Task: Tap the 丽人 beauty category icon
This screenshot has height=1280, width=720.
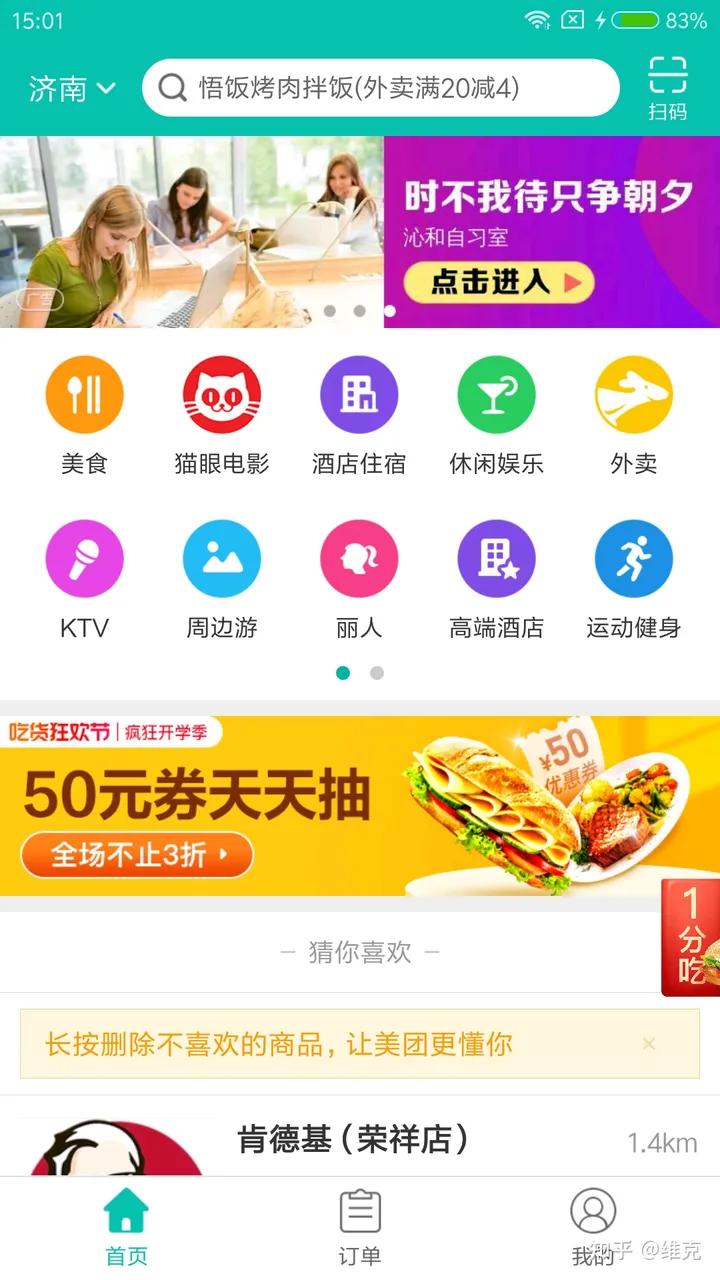Action: pos(359,558)
